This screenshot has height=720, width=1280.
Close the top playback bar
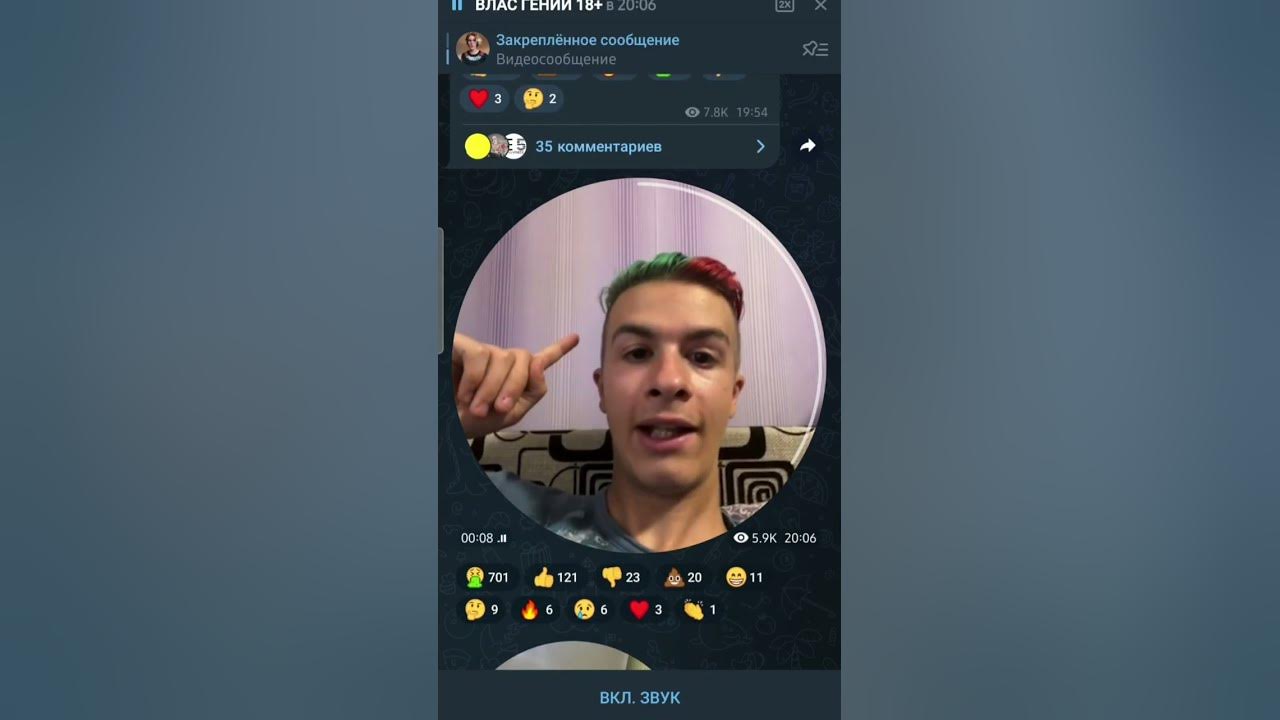click(821, 5)
